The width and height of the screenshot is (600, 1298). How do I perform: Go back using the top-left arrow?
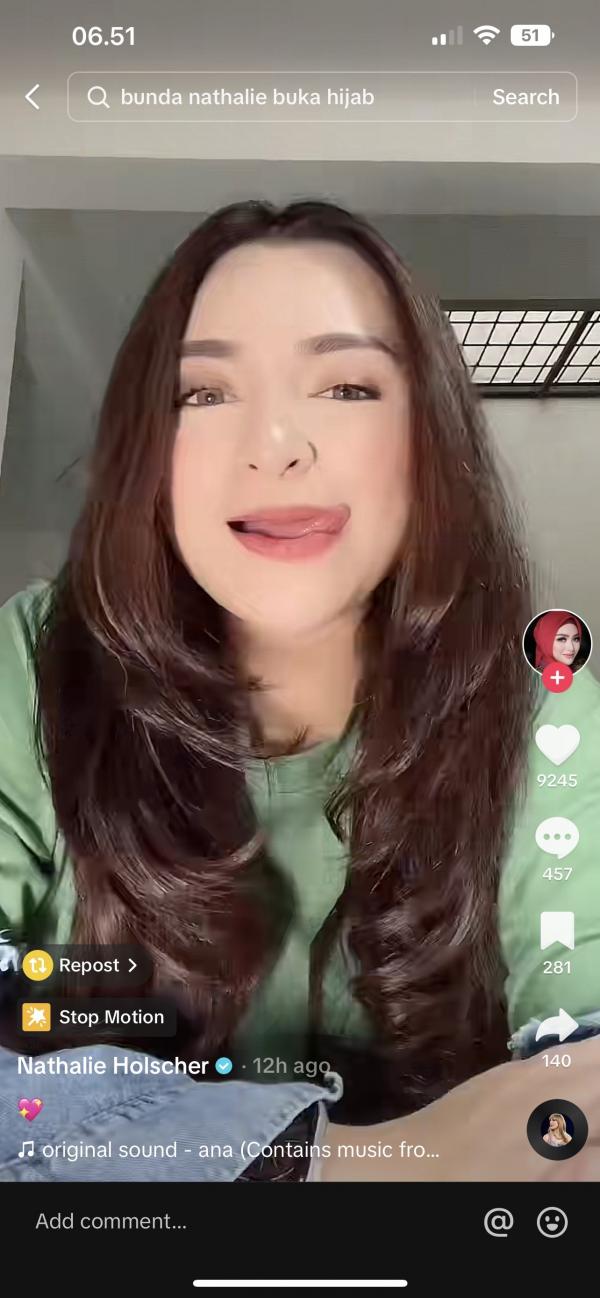point(32,97)
